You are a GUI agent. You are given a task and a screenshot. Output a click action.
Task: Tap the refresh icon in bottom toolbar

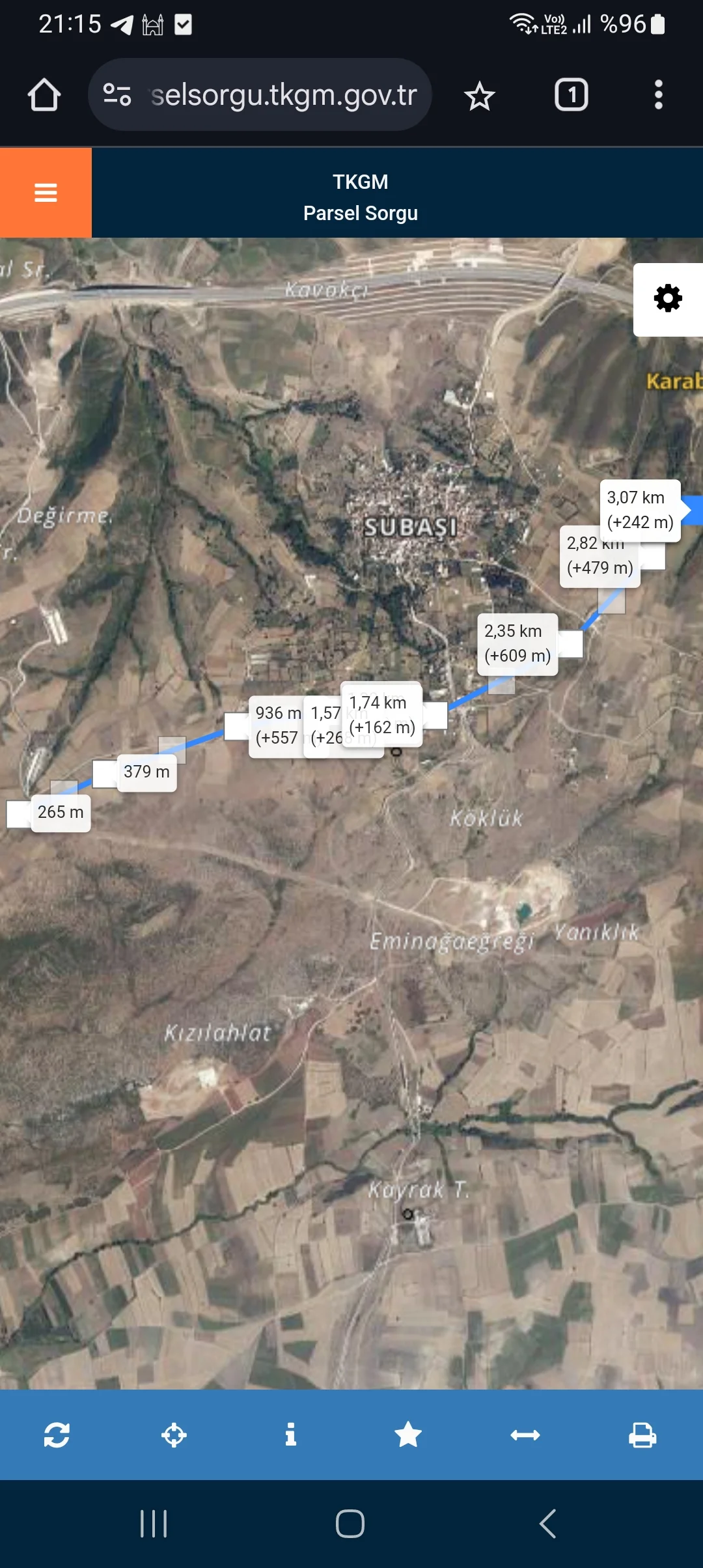point(57,1435)
